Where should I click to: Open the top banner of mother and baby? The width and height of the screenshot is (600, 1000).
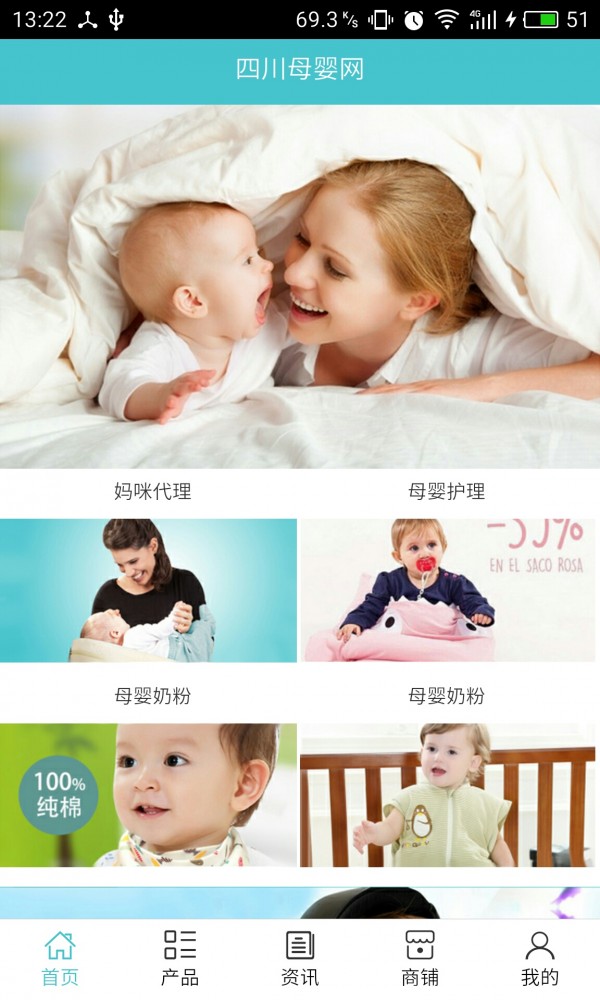[x=300, y=286]
